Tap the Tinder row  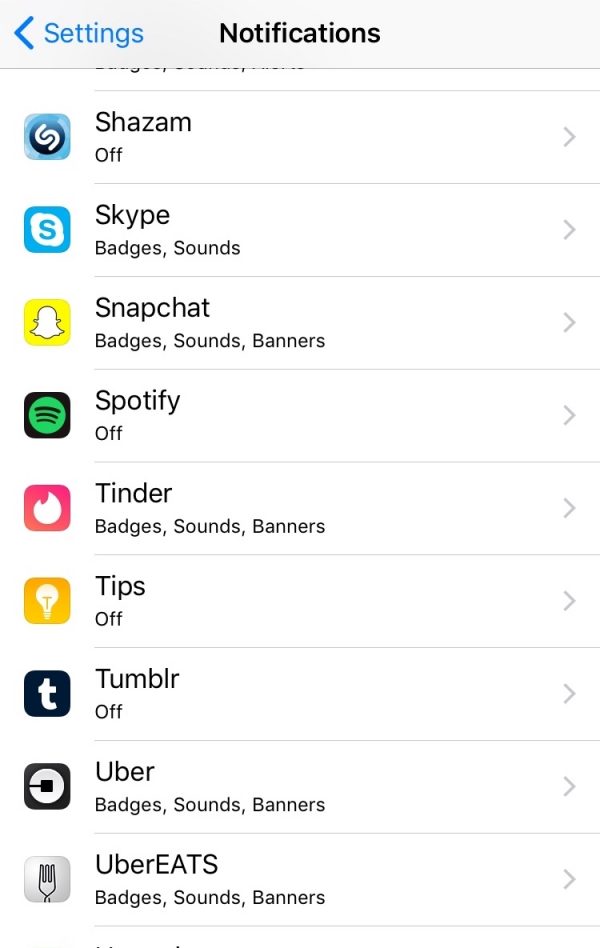300,508
